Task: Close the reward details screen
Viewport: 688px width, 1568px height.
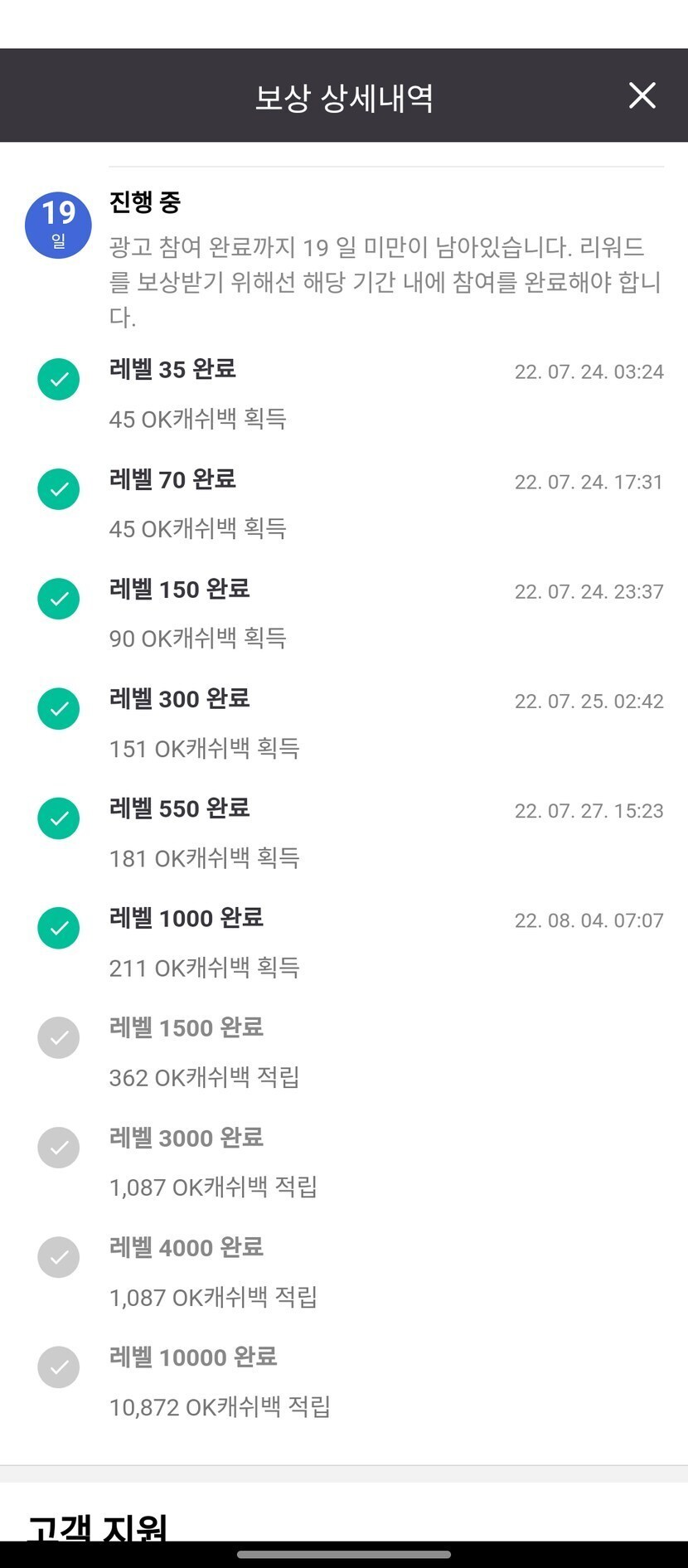Action: click(x=642, y=95)
